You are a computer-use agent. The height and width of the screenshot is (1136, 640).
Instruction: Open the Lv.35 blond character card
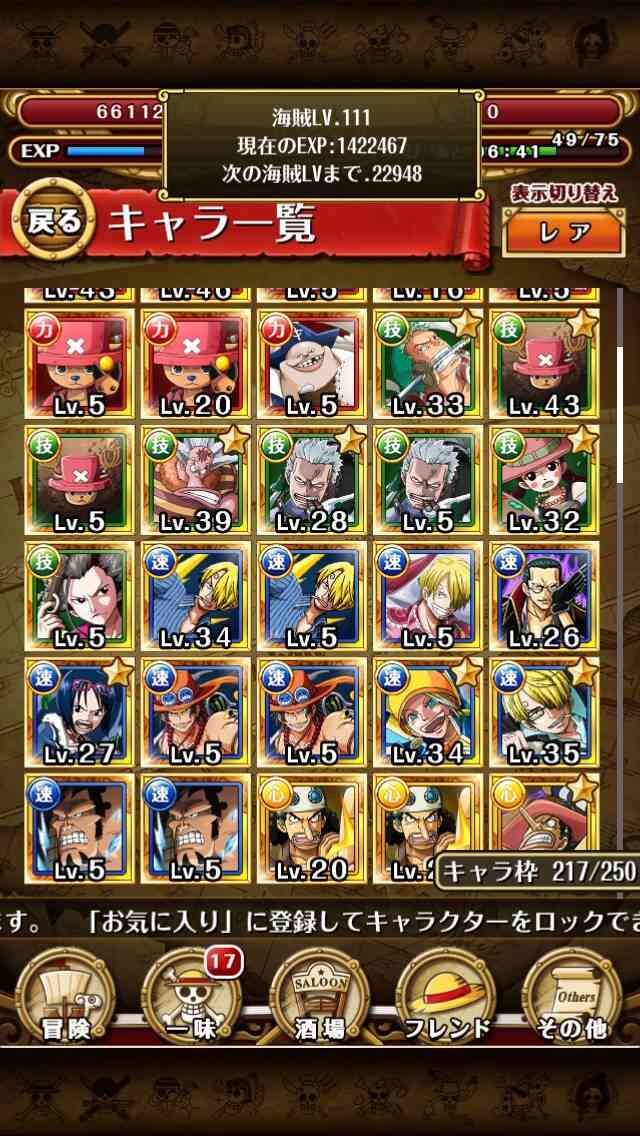click(x=544, y=712)
